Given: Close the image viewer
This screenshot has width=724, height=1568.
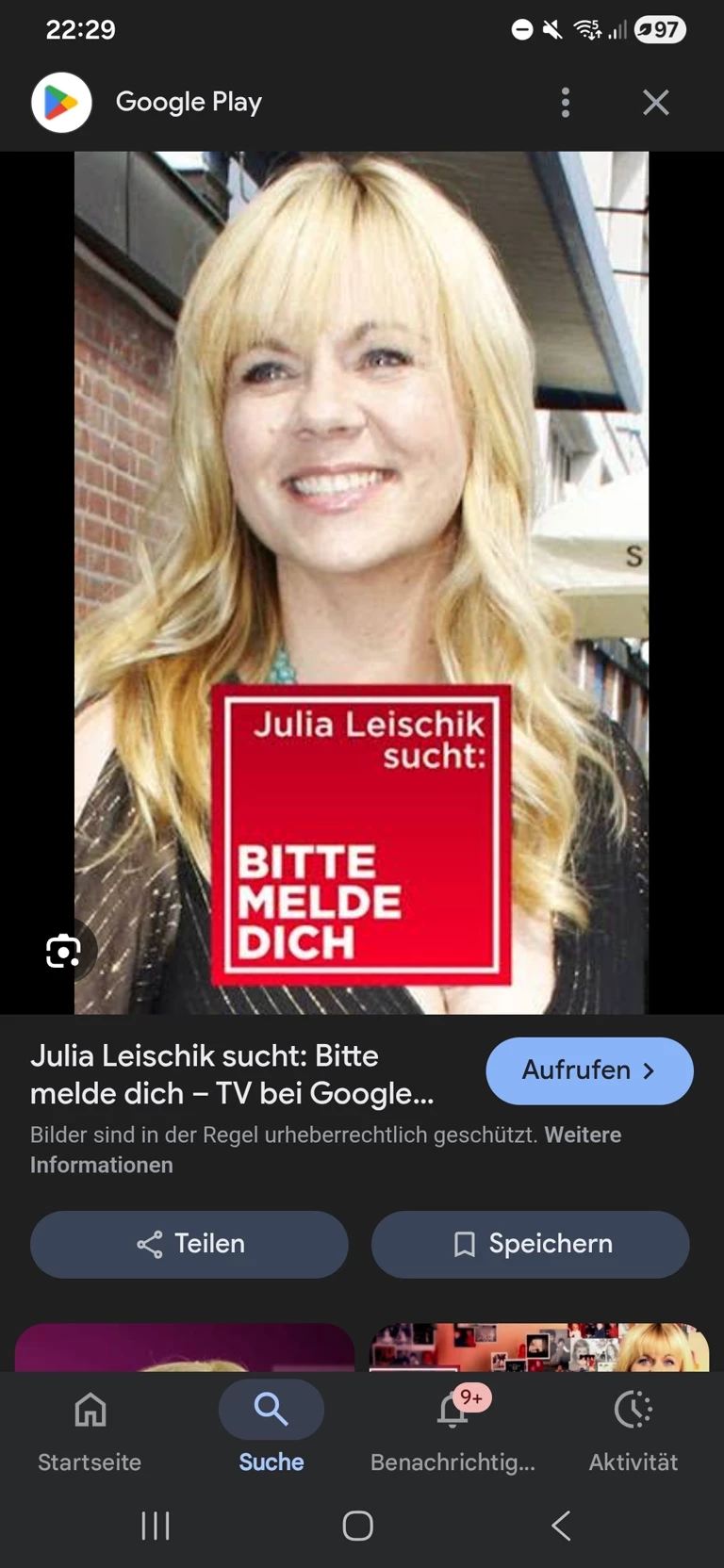Looking at the screenshot, I should [x=656, y=102].
